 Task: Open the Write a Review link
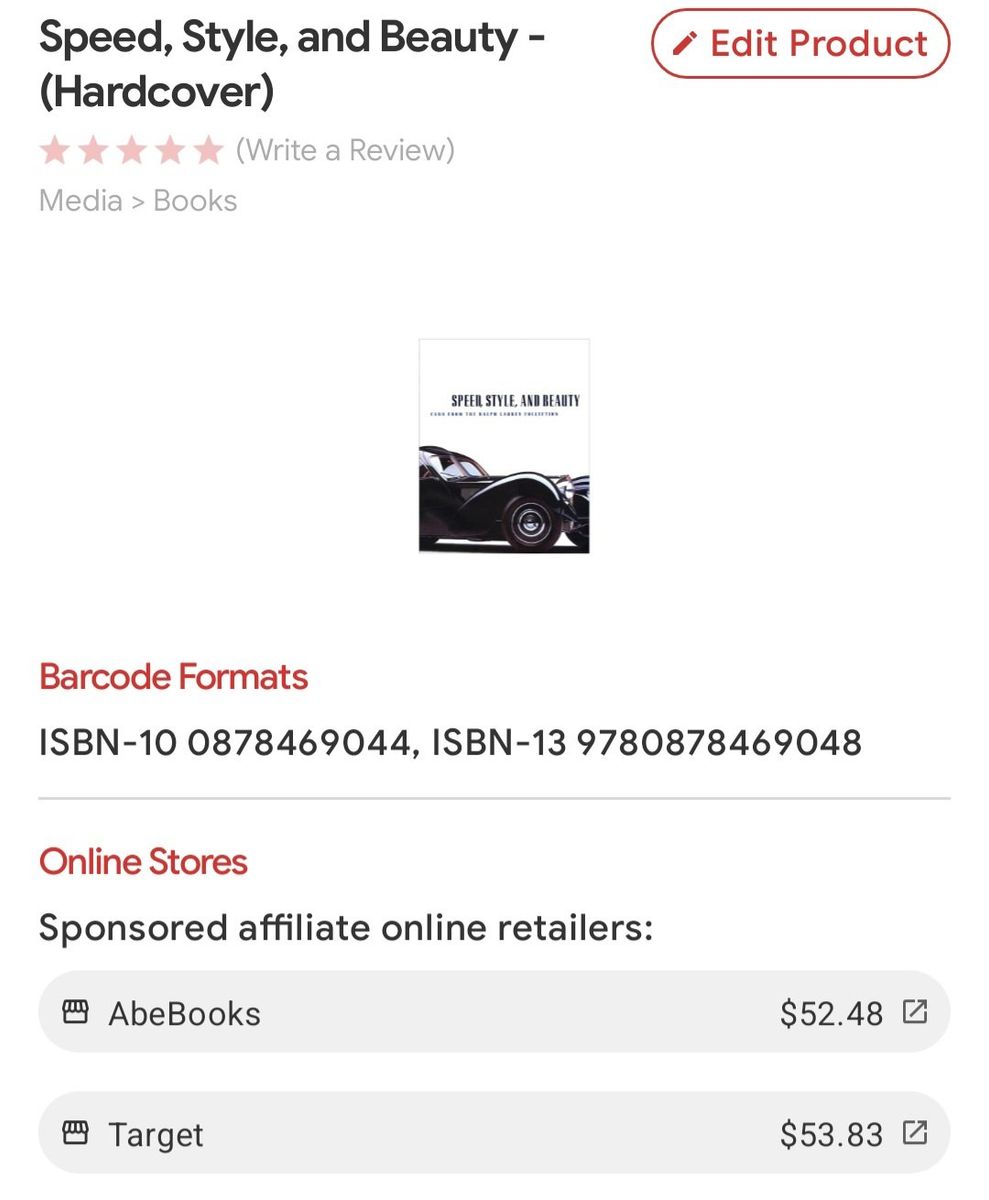(345, 150)
